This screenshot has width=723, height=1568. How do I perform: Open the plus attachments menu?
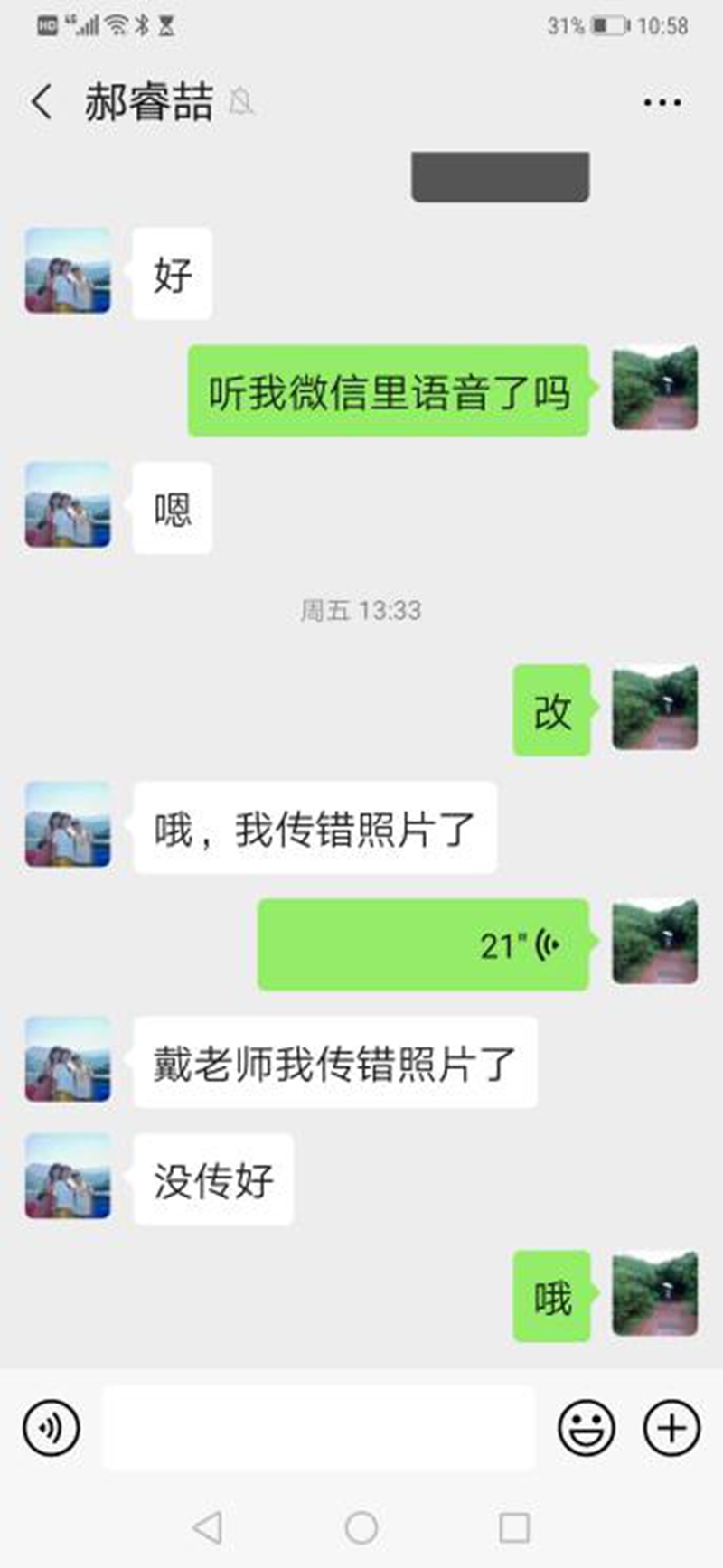671,1428
